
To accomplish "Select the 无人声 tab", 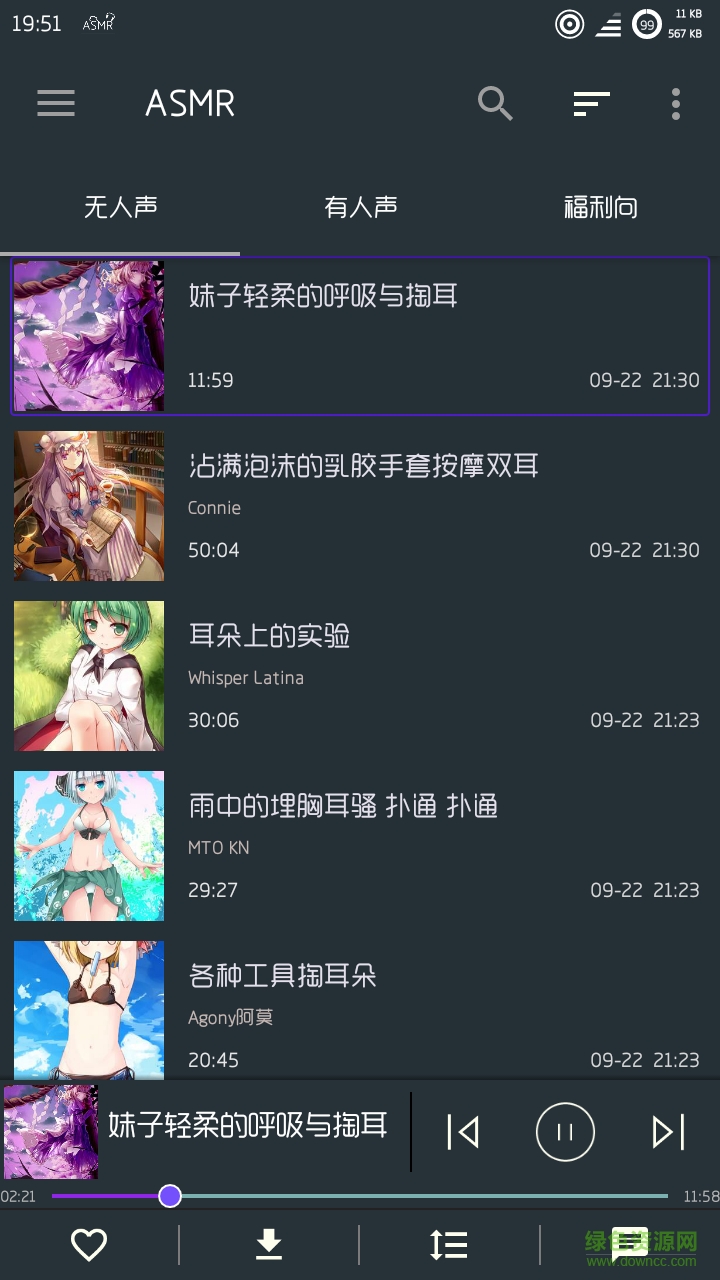I will click(x=120, y=207).
